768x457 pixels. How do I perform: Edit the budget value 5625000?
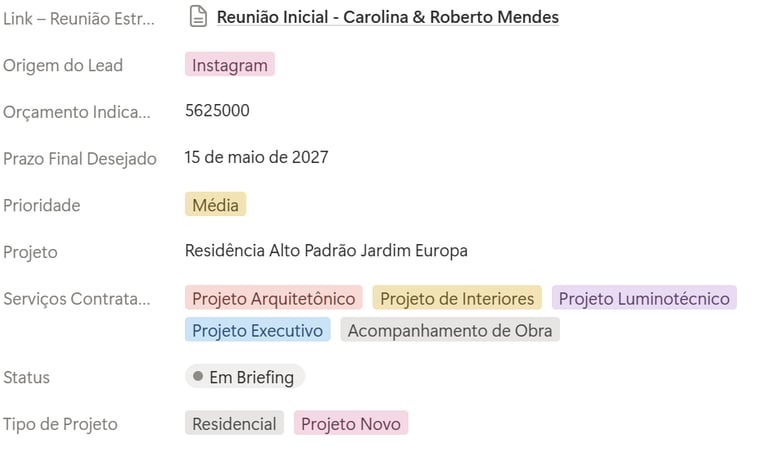pos(217,110)
